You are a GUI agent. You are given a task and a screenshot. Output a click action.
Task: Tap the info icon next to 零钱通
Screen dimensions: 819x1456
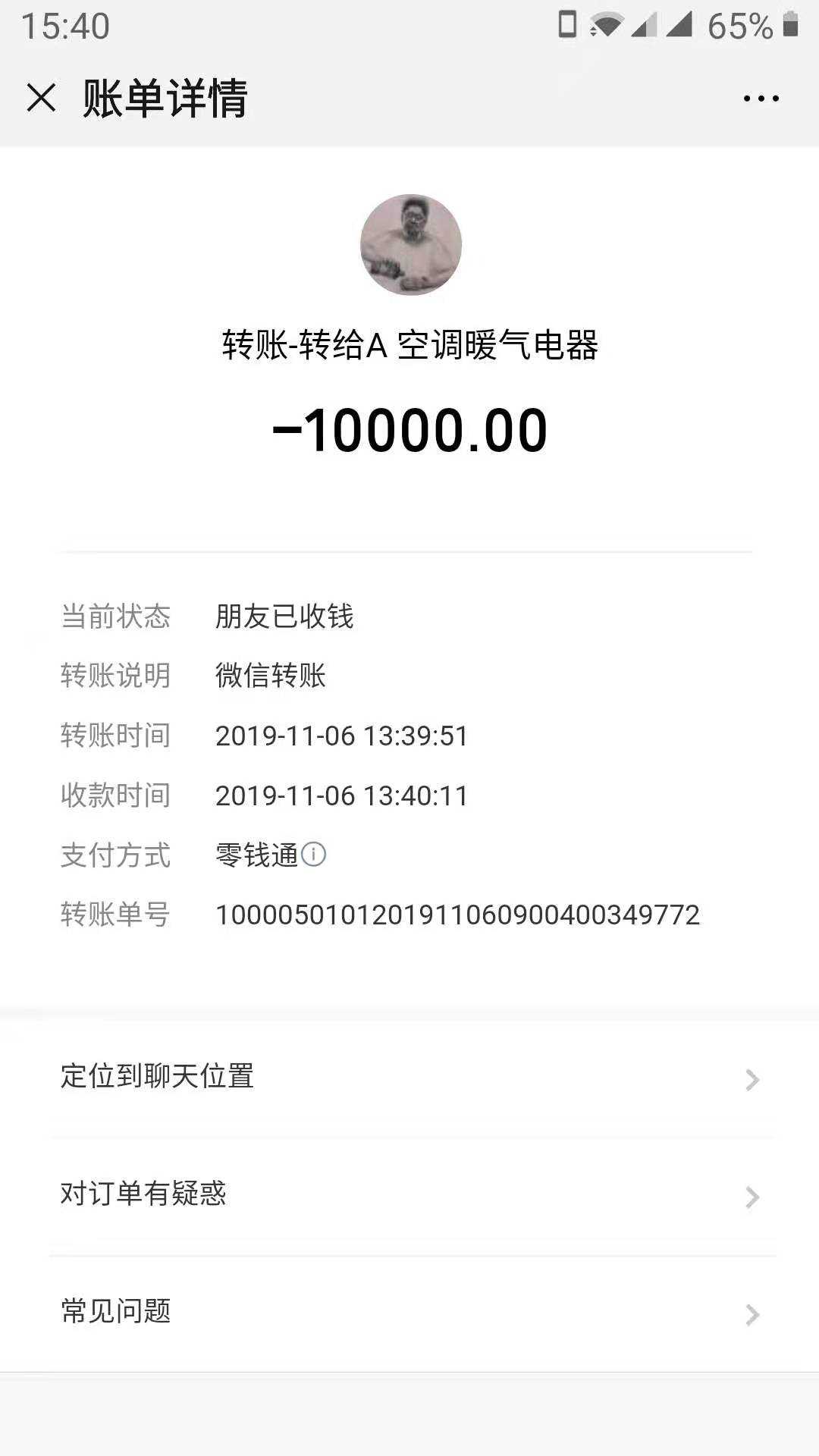pos(313,855)
